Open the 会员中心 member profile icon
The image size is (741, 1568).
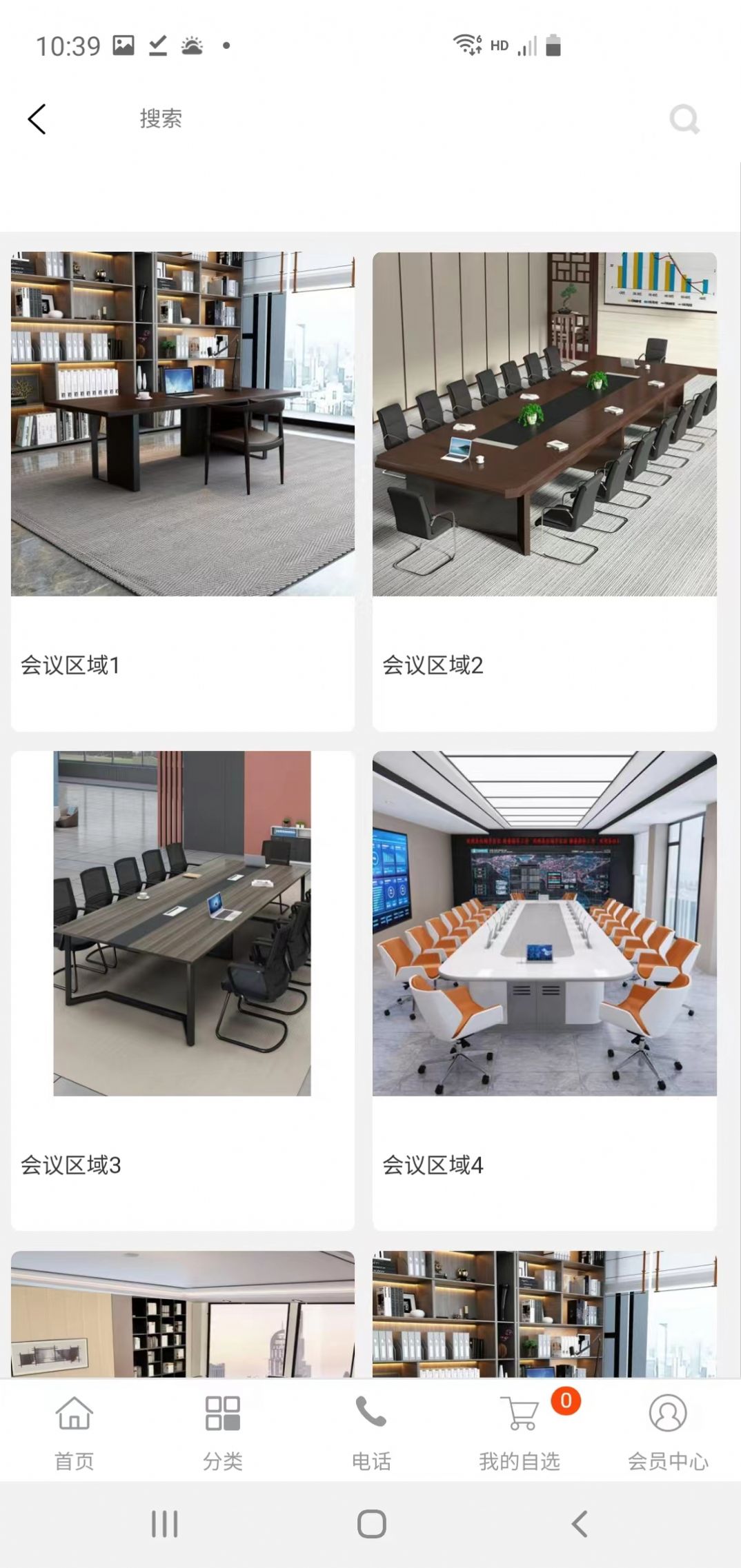pos(668,1412)
